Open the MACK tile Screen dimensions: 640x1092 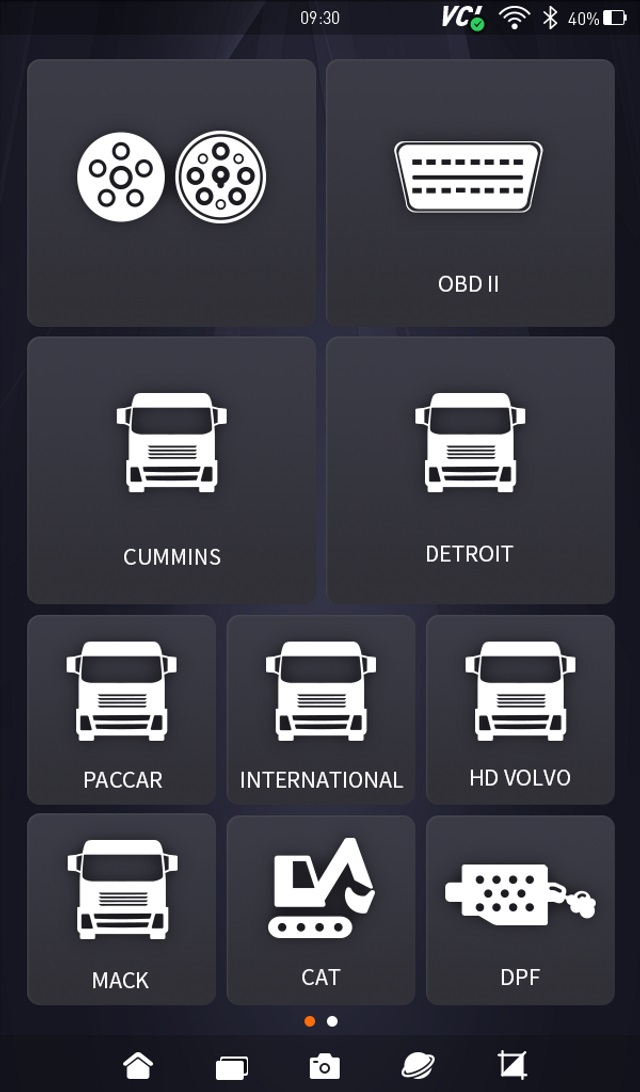(121, 908)
